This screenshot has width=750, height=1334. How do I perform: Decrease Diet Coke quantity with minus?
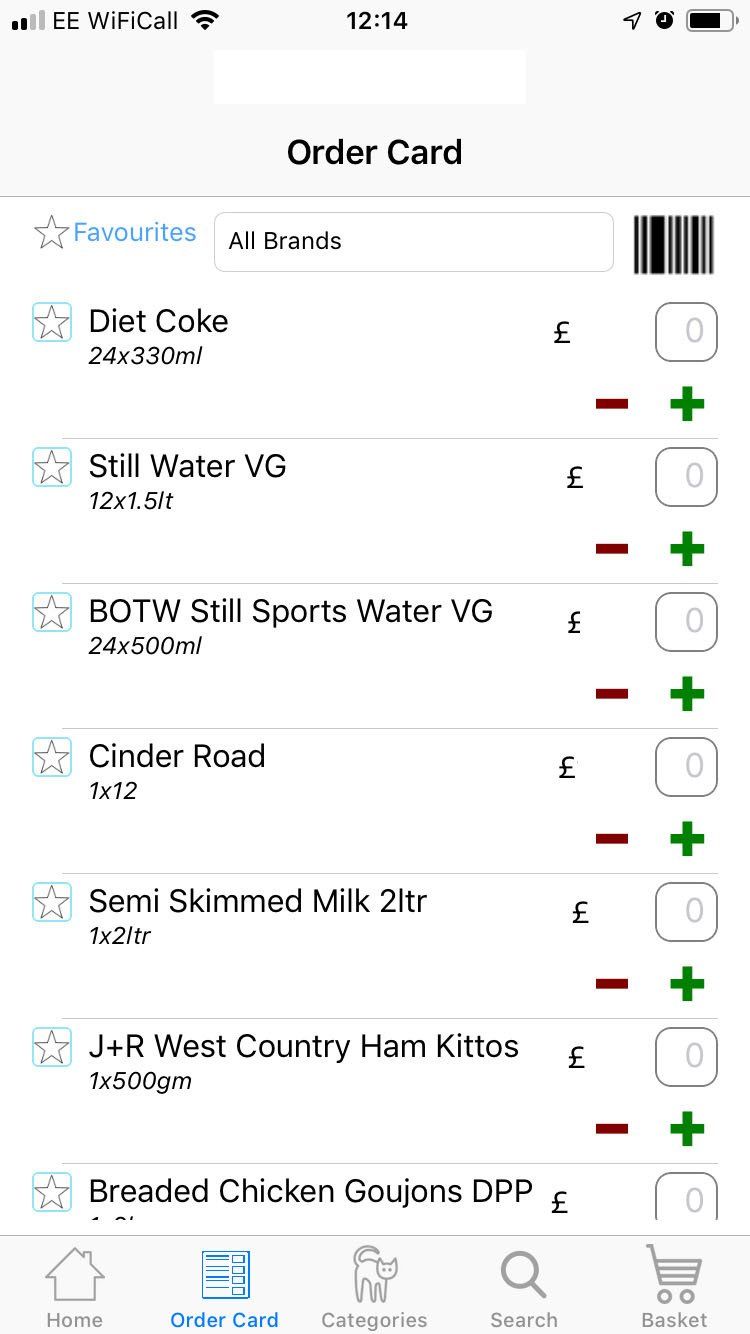[612, 404]
